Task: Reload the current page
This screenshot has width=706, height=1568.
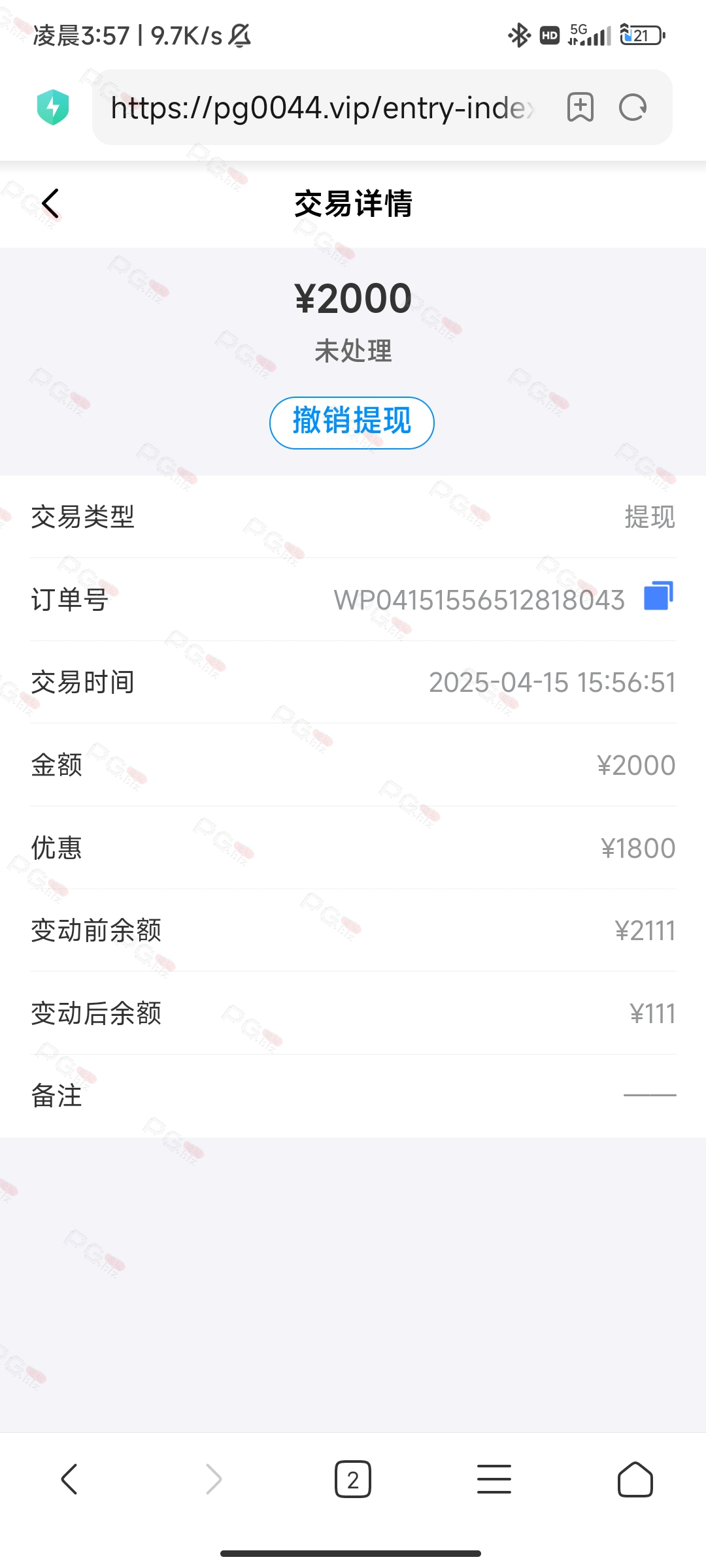Action: (633, 108)
